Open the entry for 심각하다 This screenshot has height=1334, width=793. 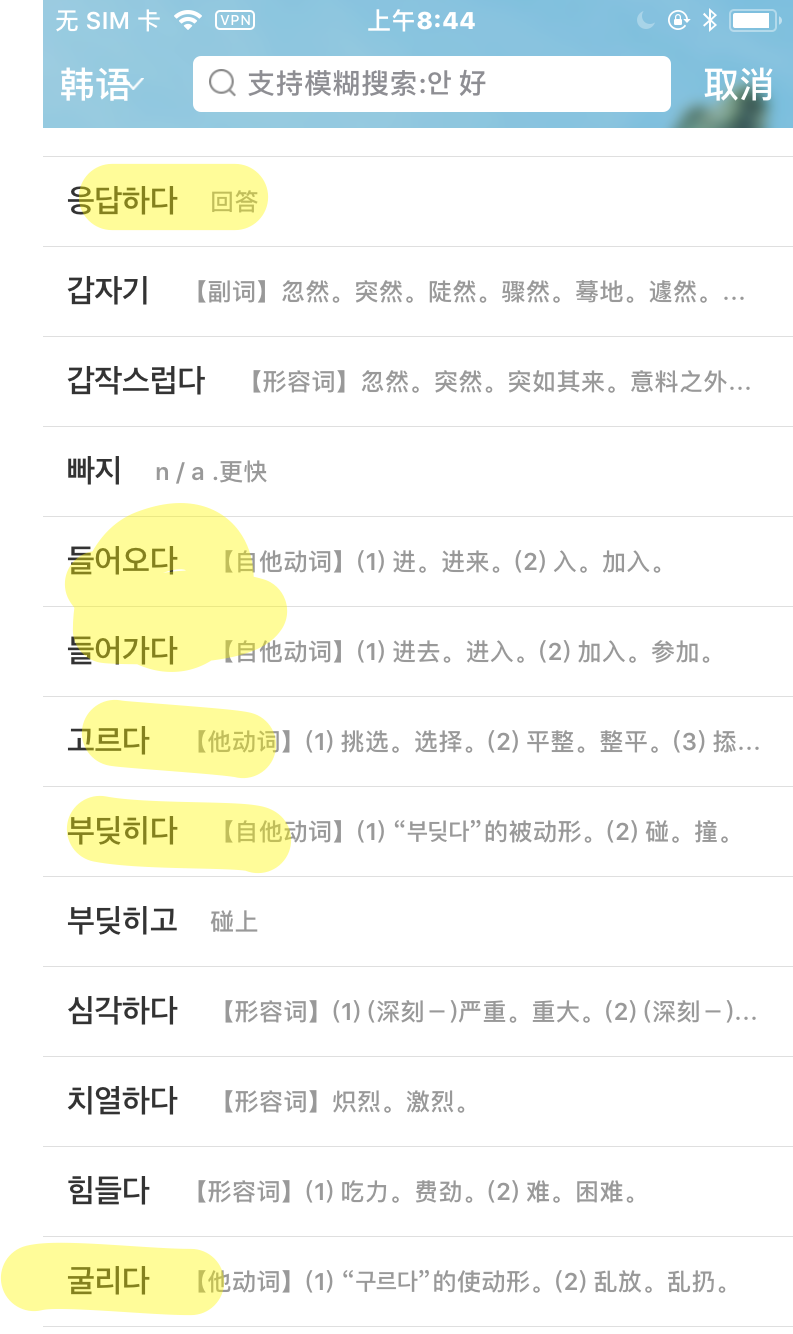(400, 1011)
